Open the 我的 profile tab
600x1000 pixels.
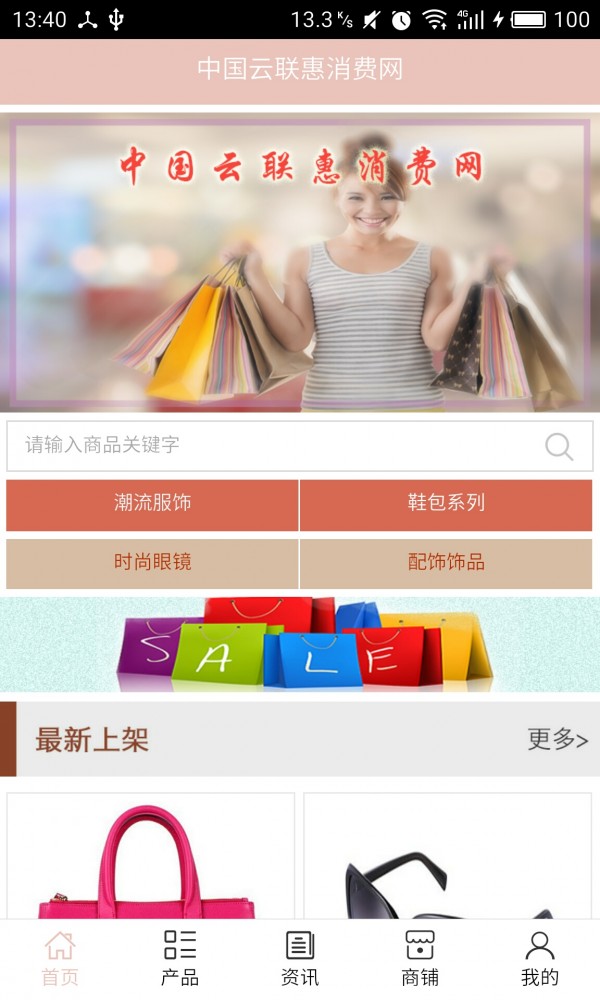tap(540, 958)
